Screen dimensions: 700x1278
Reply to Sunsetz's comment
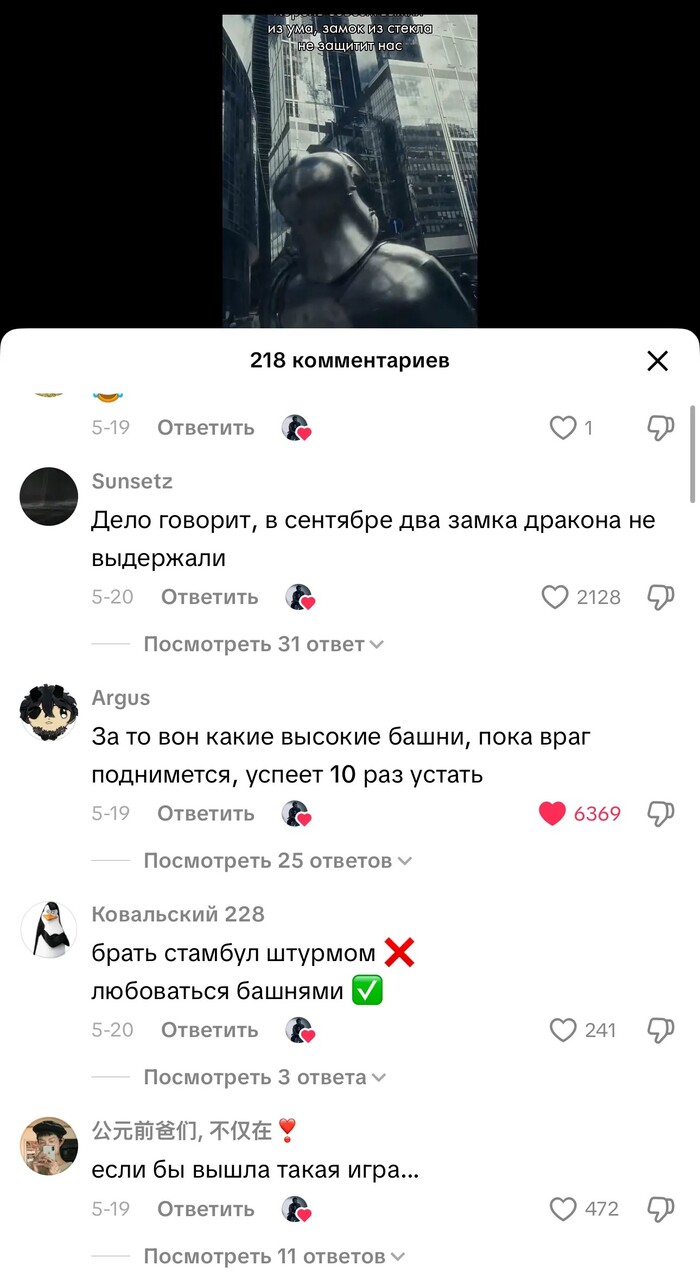click(209, 597)
